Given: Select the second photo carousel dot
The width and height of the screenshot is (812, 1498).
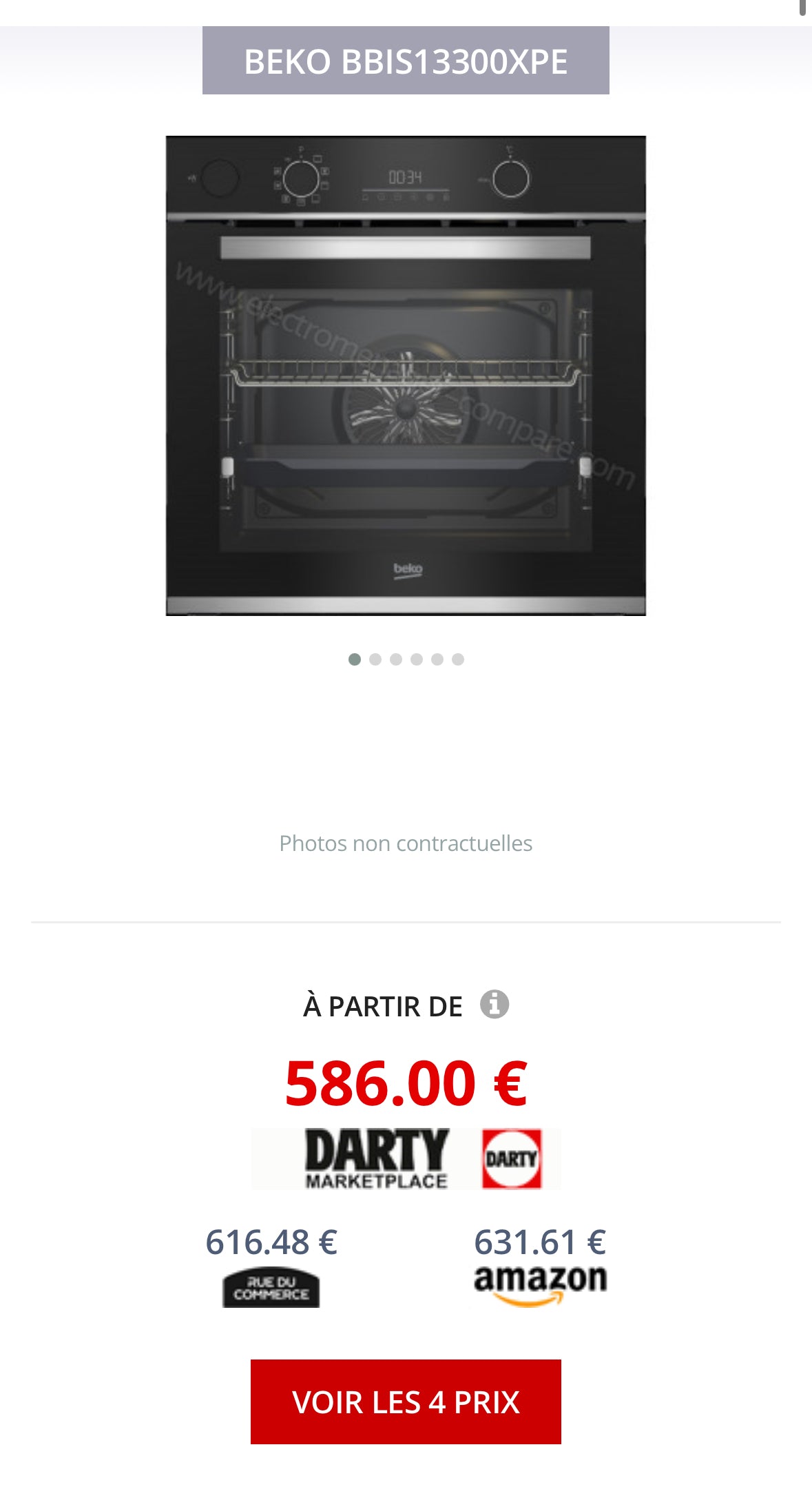Looking at the screenshot, I should pyautogui.click(x=375, y=659).
